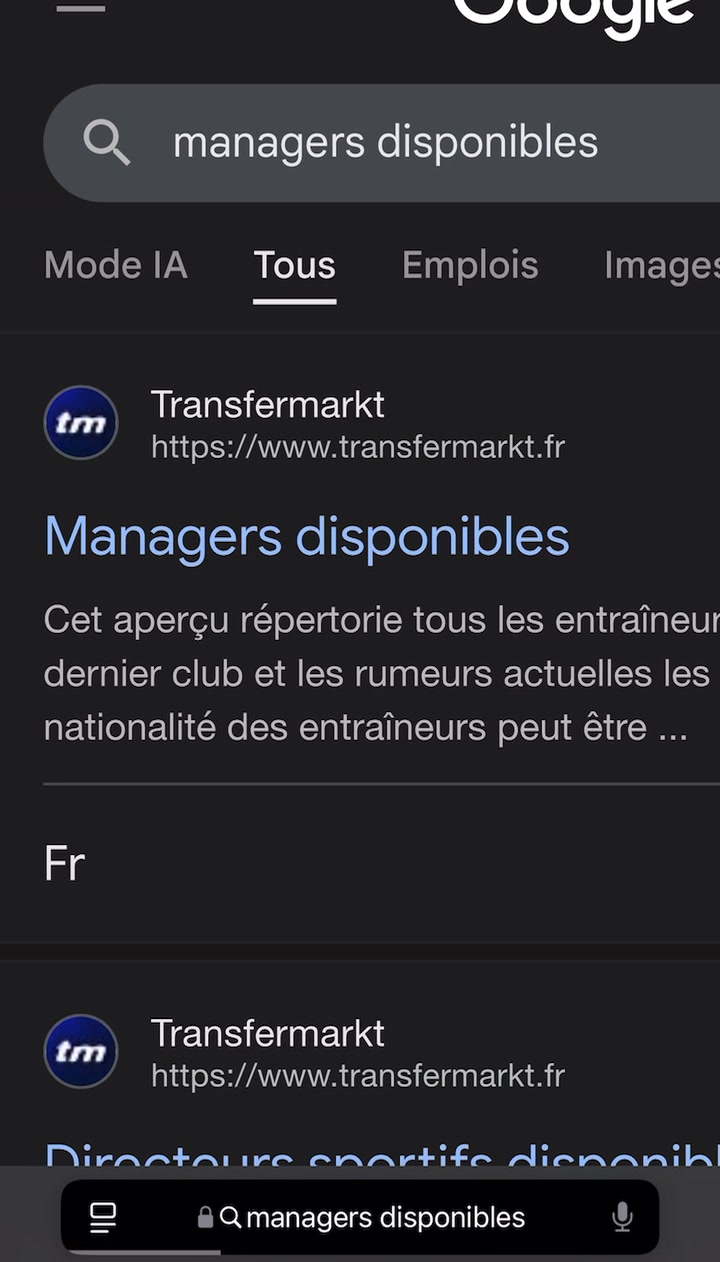This screenshot has height=1262, width=720.
Task: Open the Fr sitelink
Action: (x=65, y=864)
